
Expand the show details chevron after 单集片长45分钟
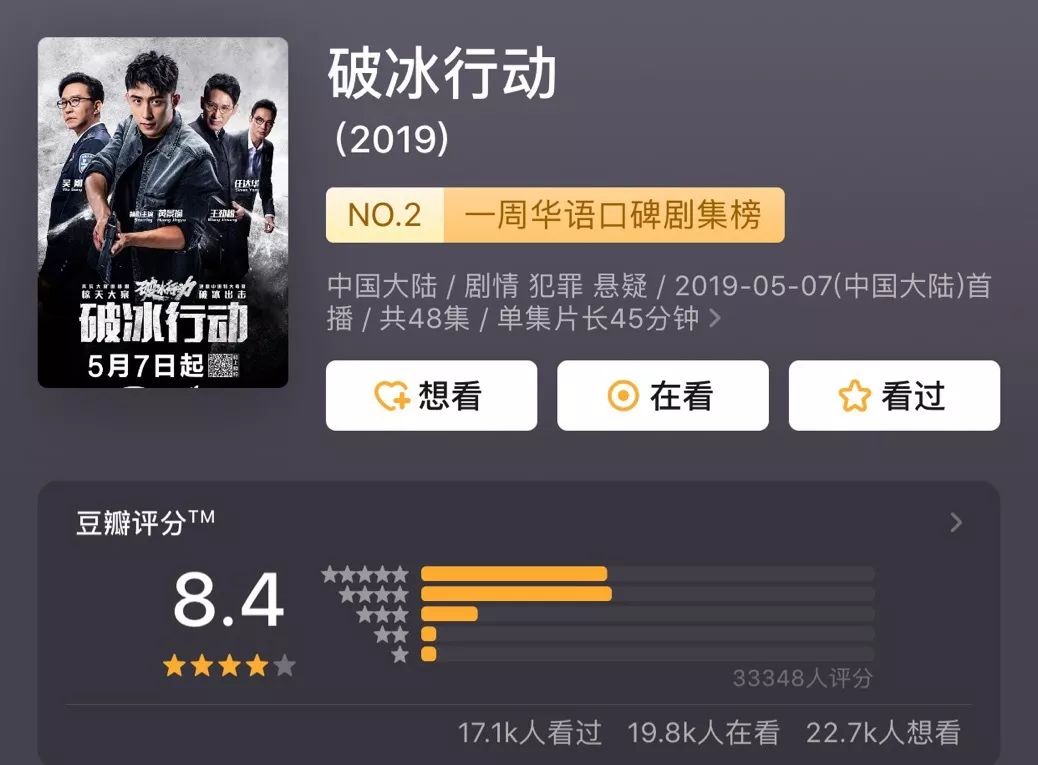coord(714,319)
